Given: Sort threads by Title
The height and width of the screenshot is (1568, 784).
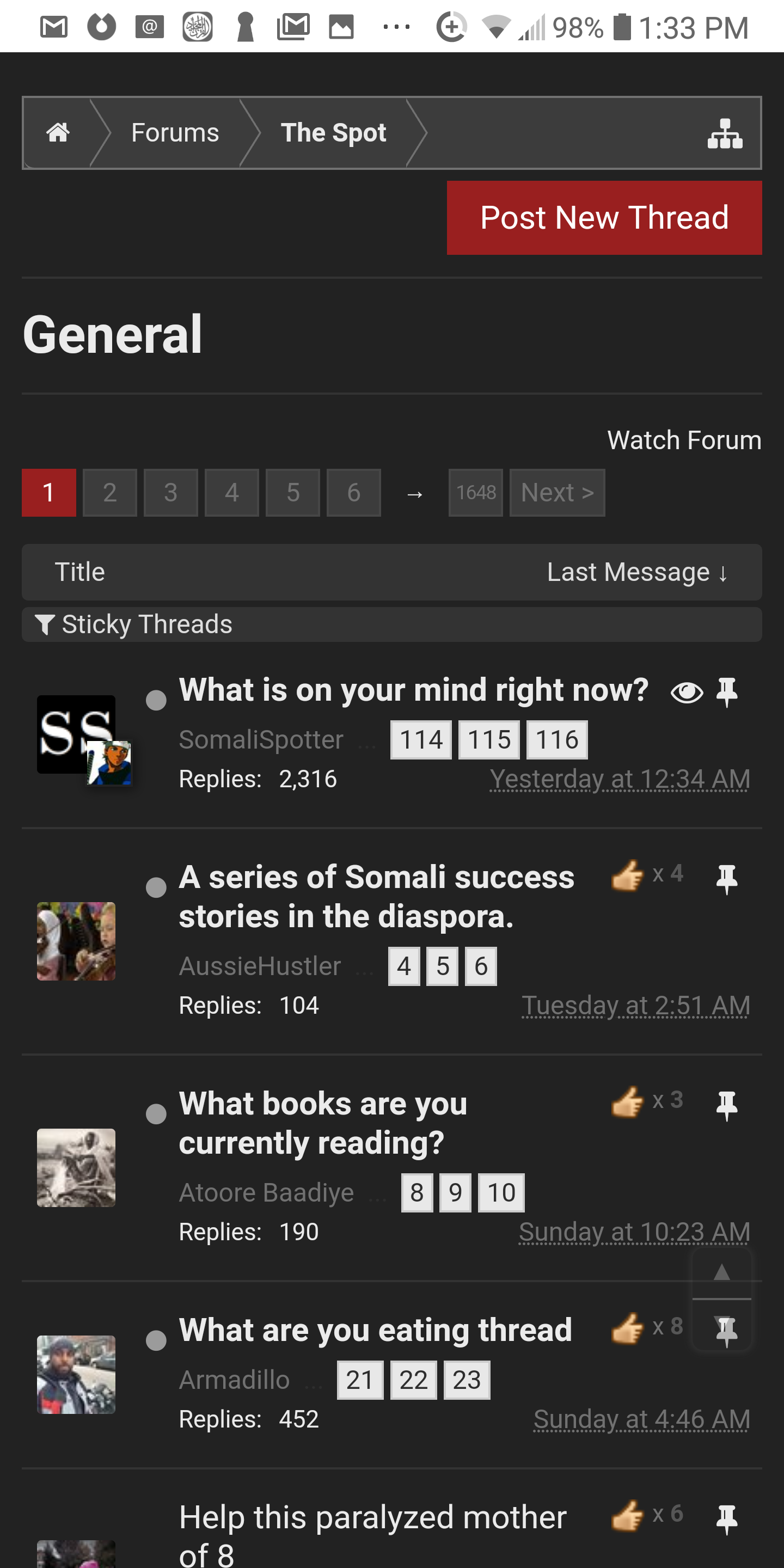Looking at the screenshot, I should click(79, 572).
